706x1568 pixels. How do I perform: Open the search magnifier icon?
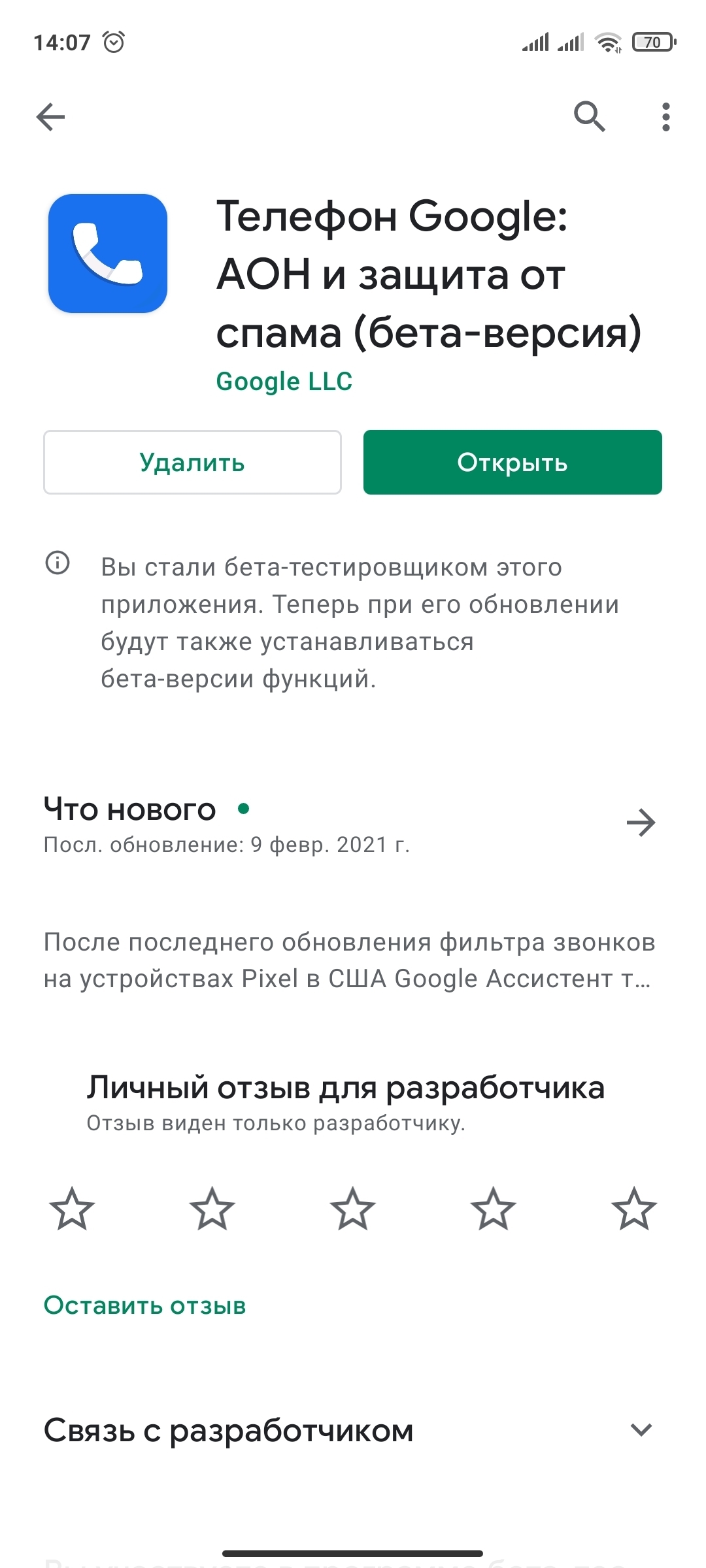589,117
